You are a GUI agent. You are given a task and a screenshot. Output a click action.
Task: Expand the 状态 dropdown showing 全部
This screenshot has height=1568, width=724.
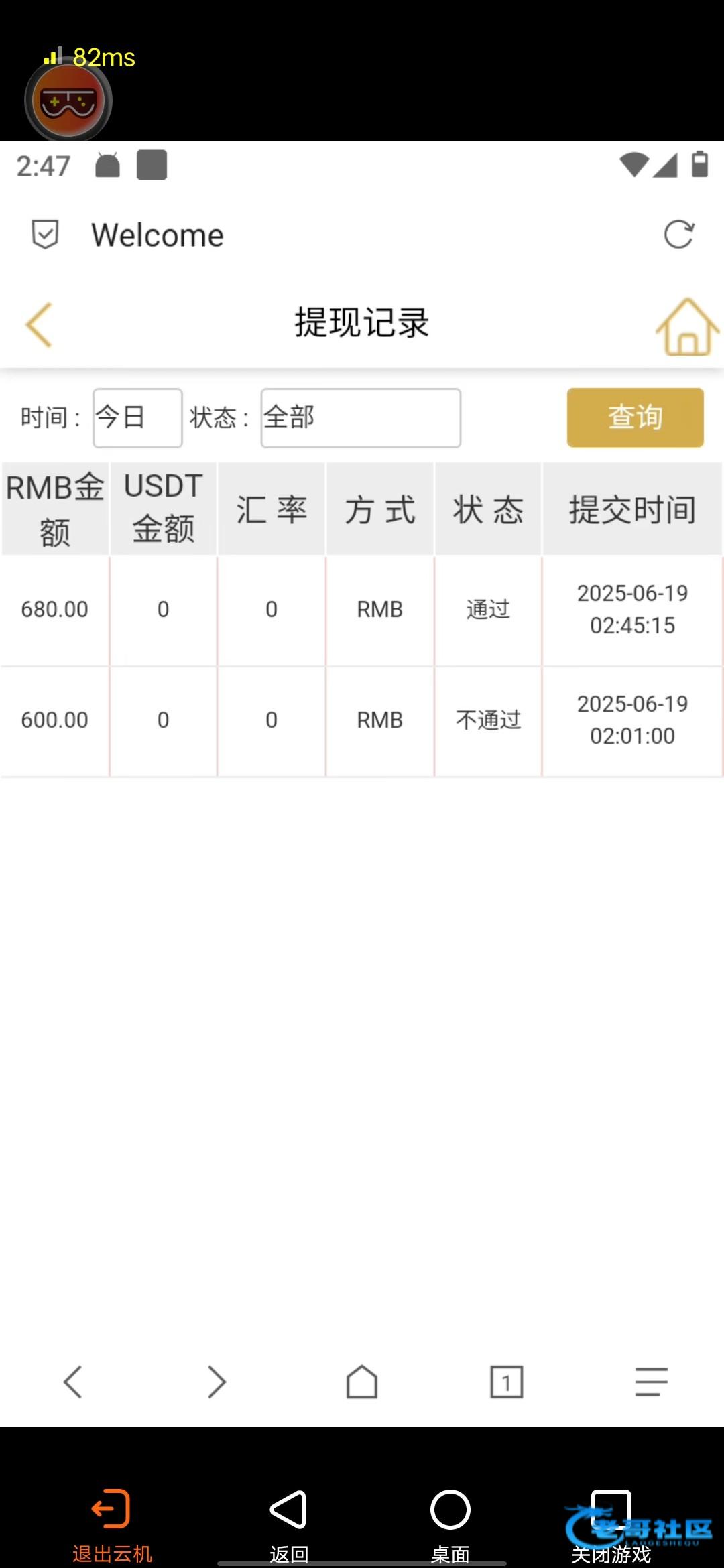point(361,417)
